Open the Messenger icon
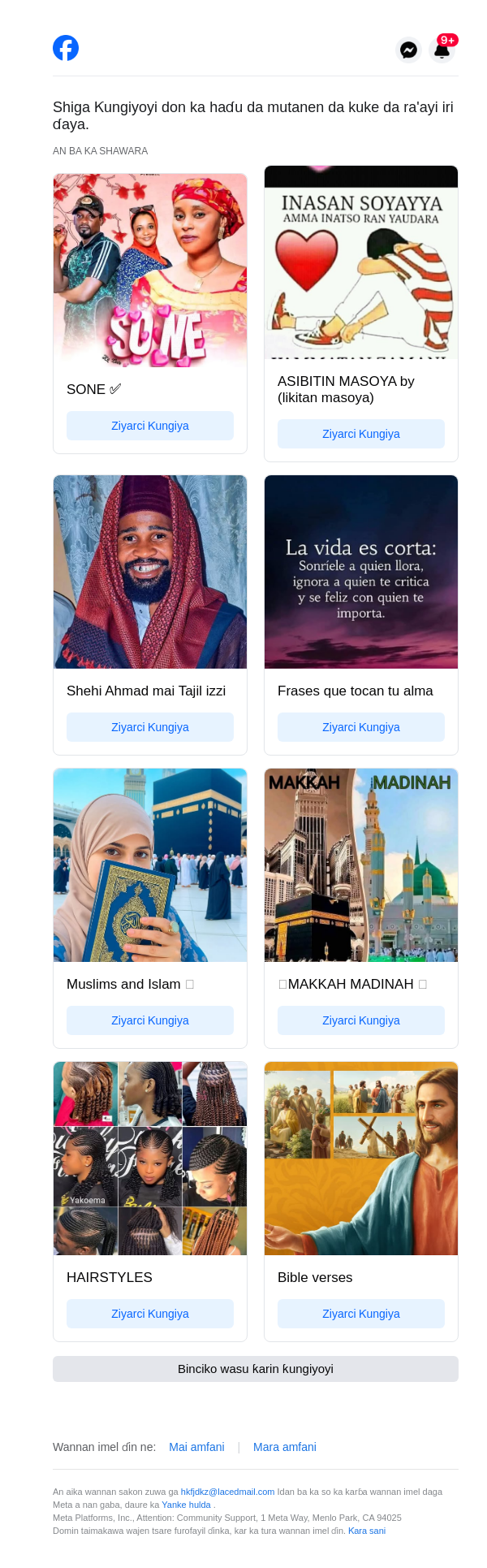This screenshot has height=1568, width=487. (409, 50)
